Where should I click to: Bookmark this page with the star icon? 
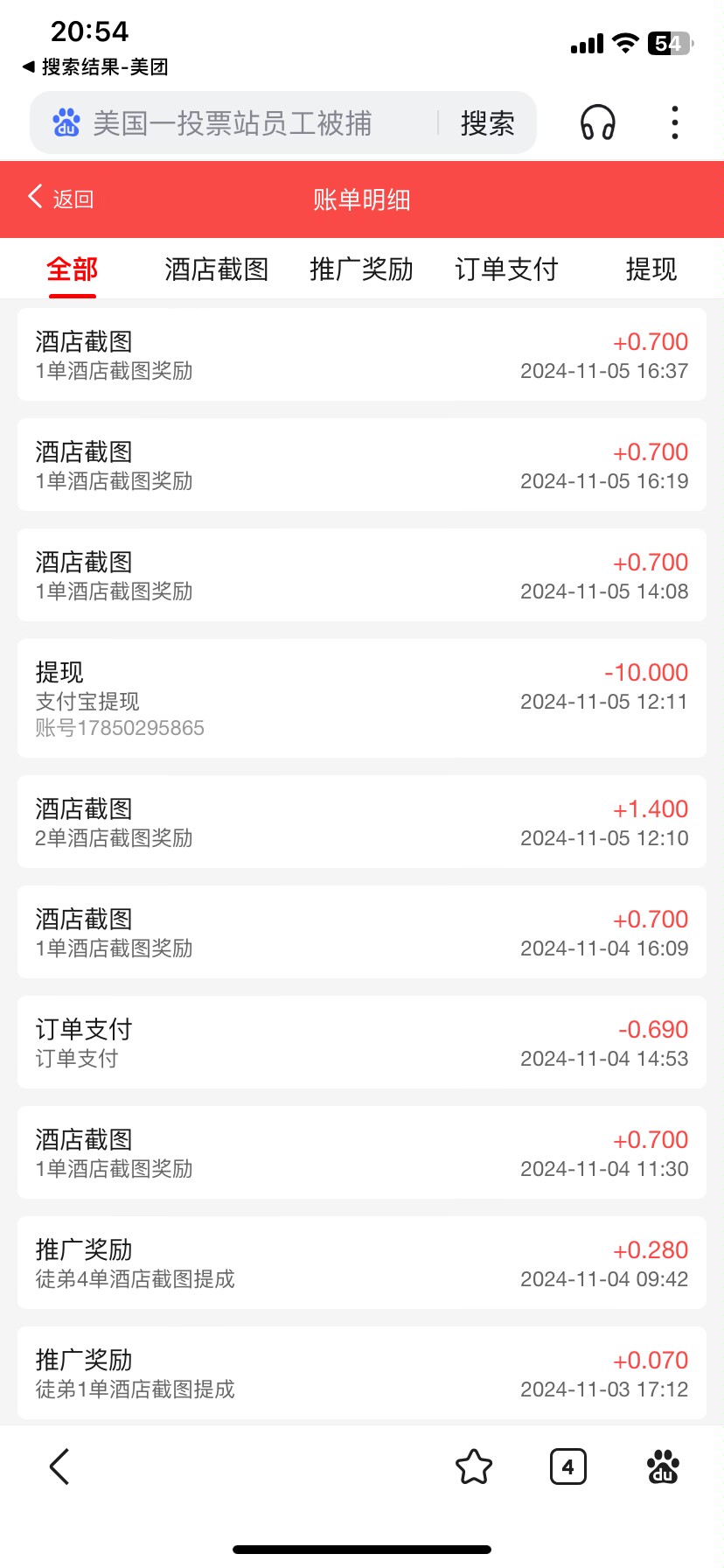474,1466
